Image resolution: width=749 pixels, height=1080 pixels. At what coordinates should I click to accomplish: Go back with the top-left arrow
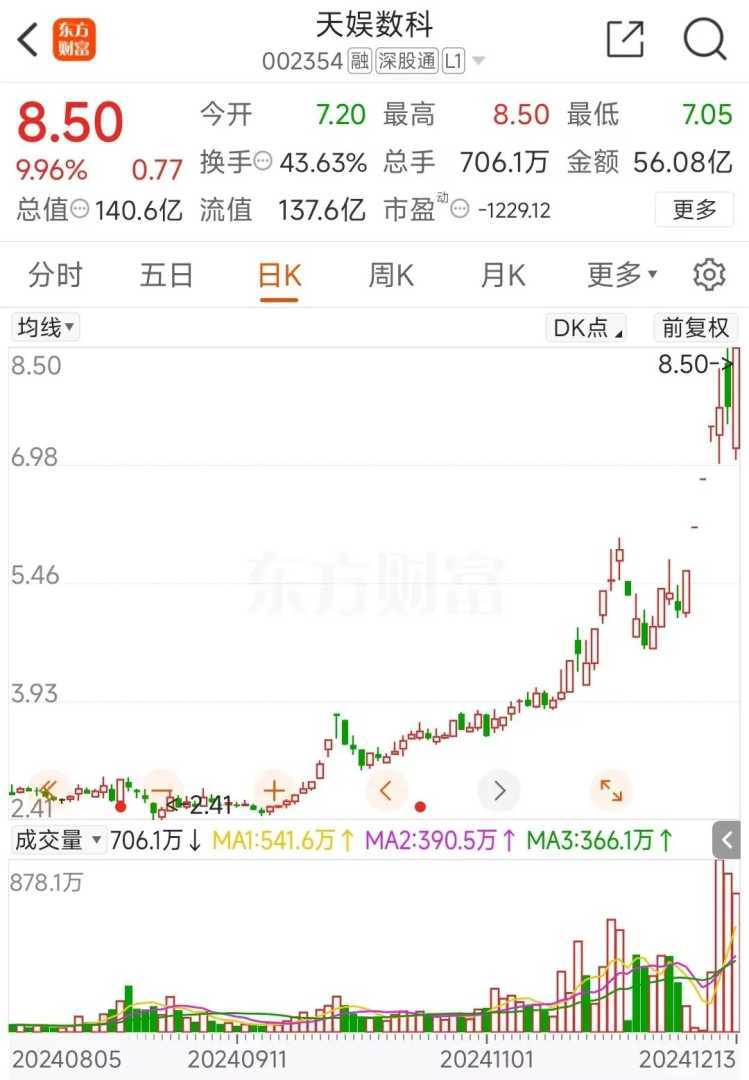click(28, 40)
